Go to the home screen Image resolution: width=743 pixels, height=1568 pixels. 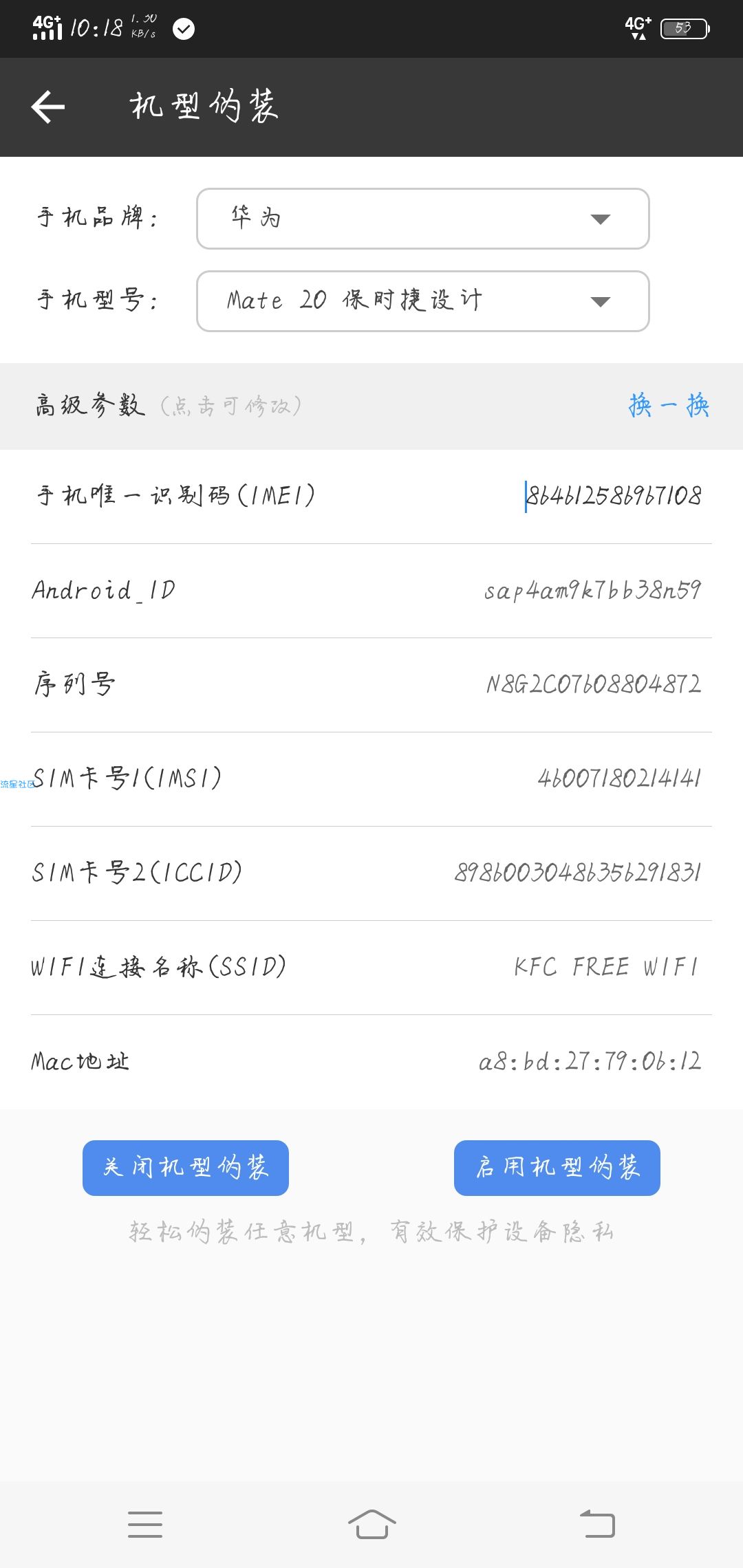(x=371, y=1524)
